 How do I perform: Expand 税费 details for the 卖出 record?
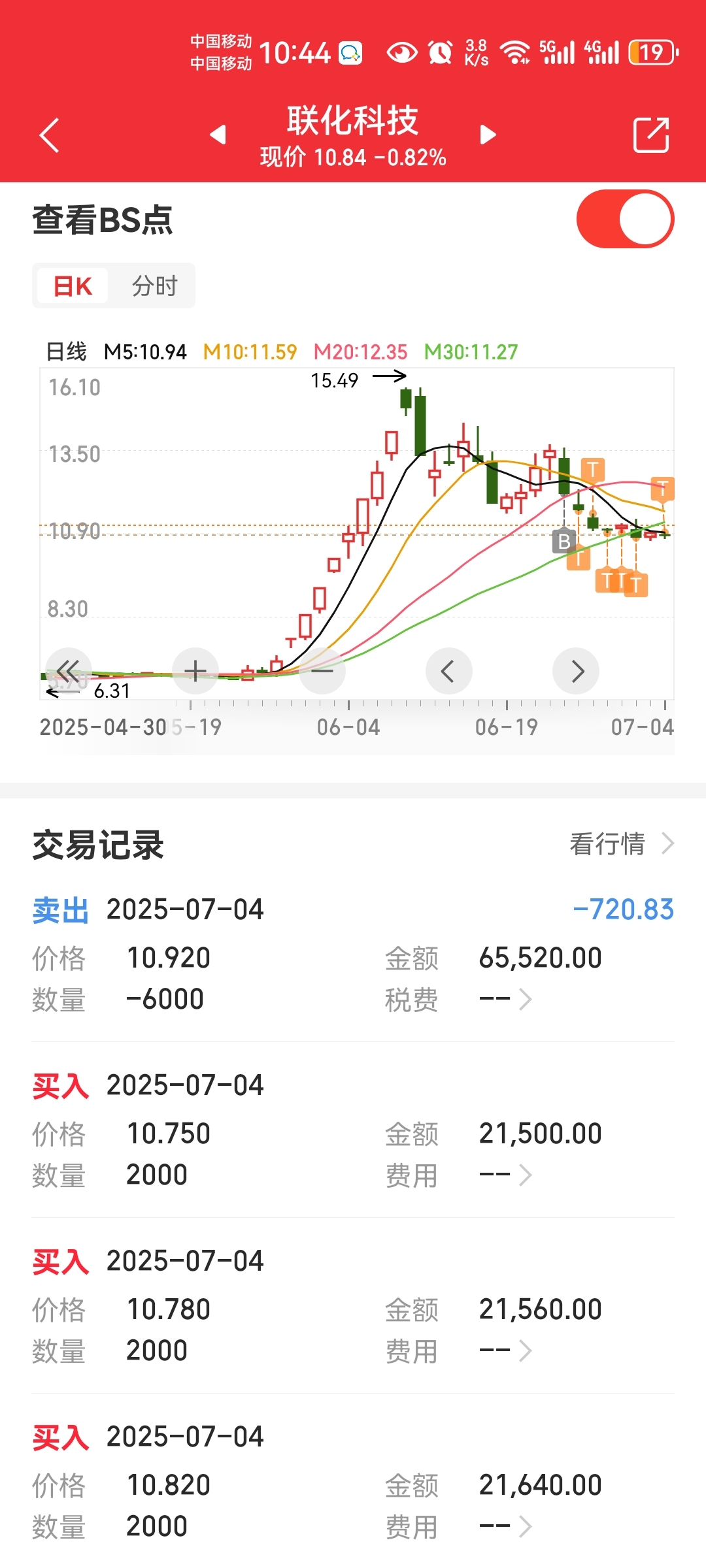click(506, 1000)
